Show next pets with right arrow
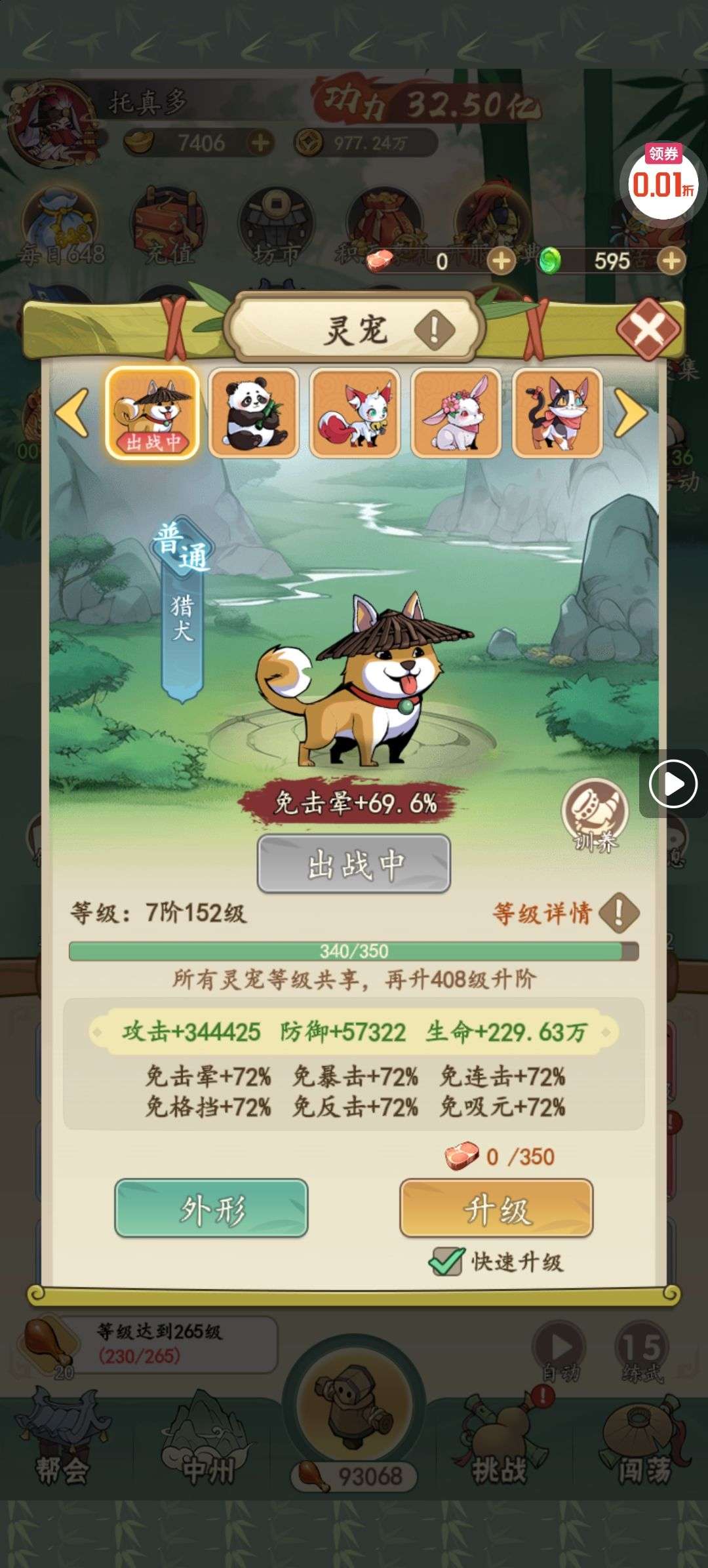 [631, 413]
